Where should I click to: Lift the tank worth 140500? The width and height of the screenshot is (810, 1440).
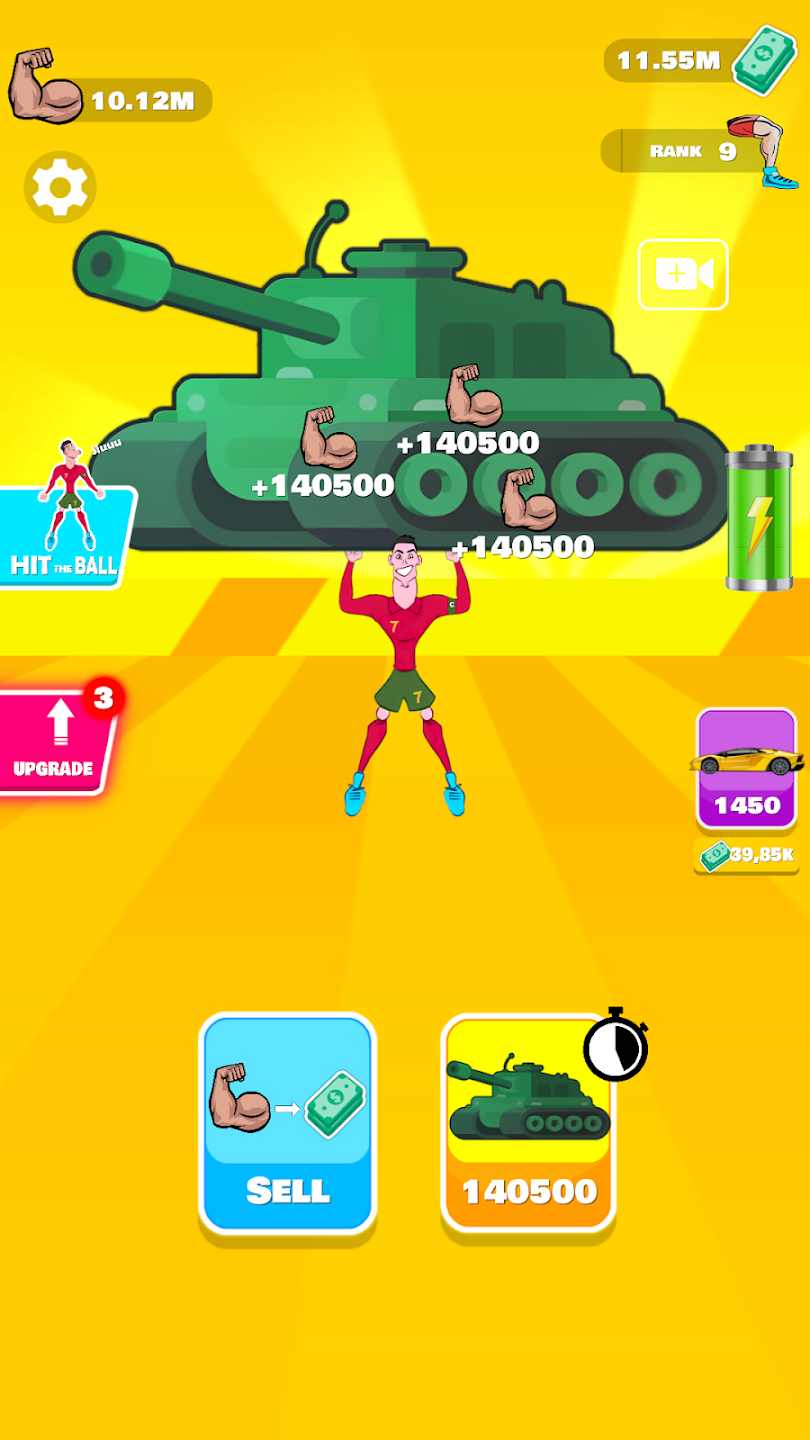[528, 1123]
